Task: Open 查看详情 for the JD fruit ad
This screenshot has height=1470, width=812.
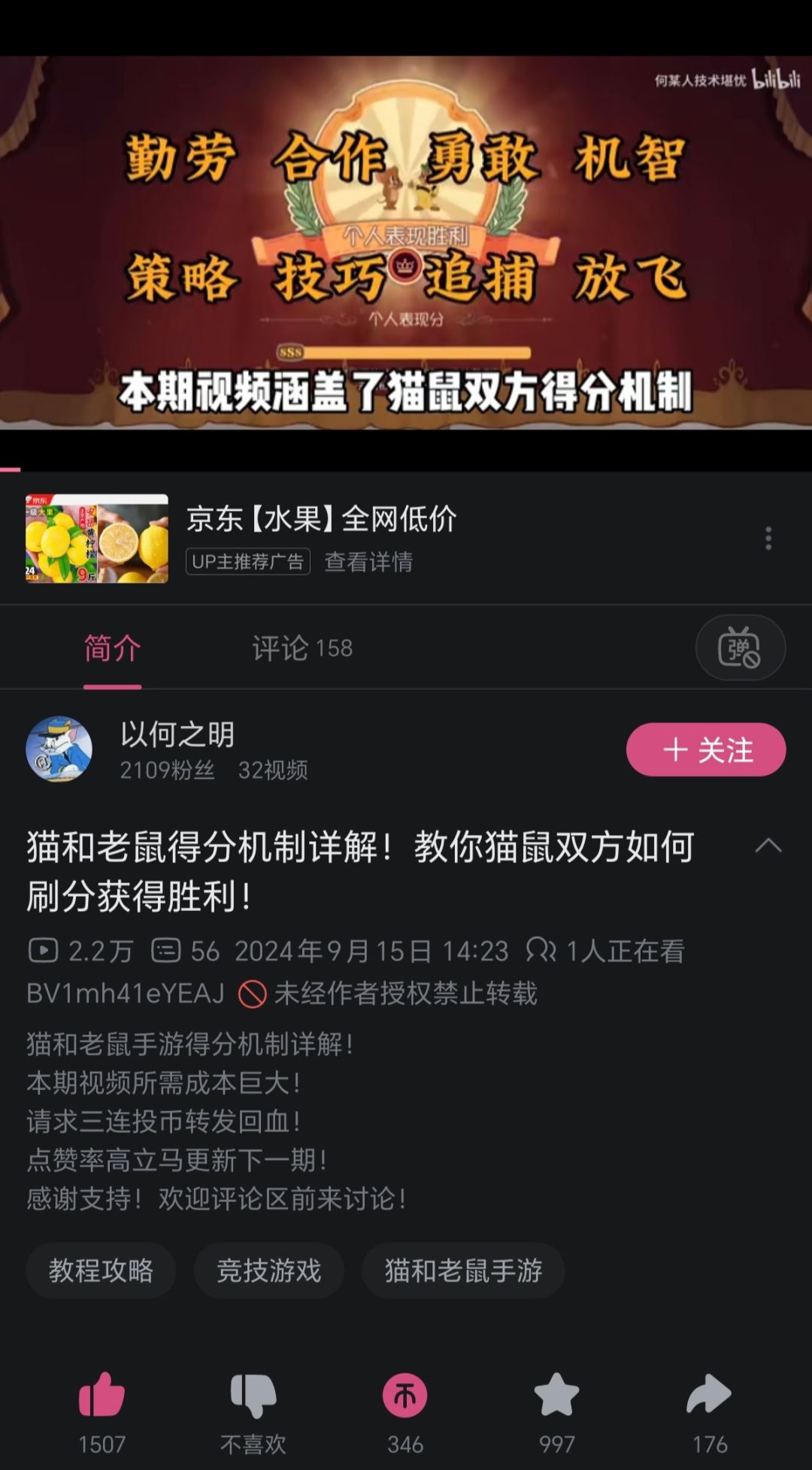Action: pyautogui.click(x=370, y=560)
